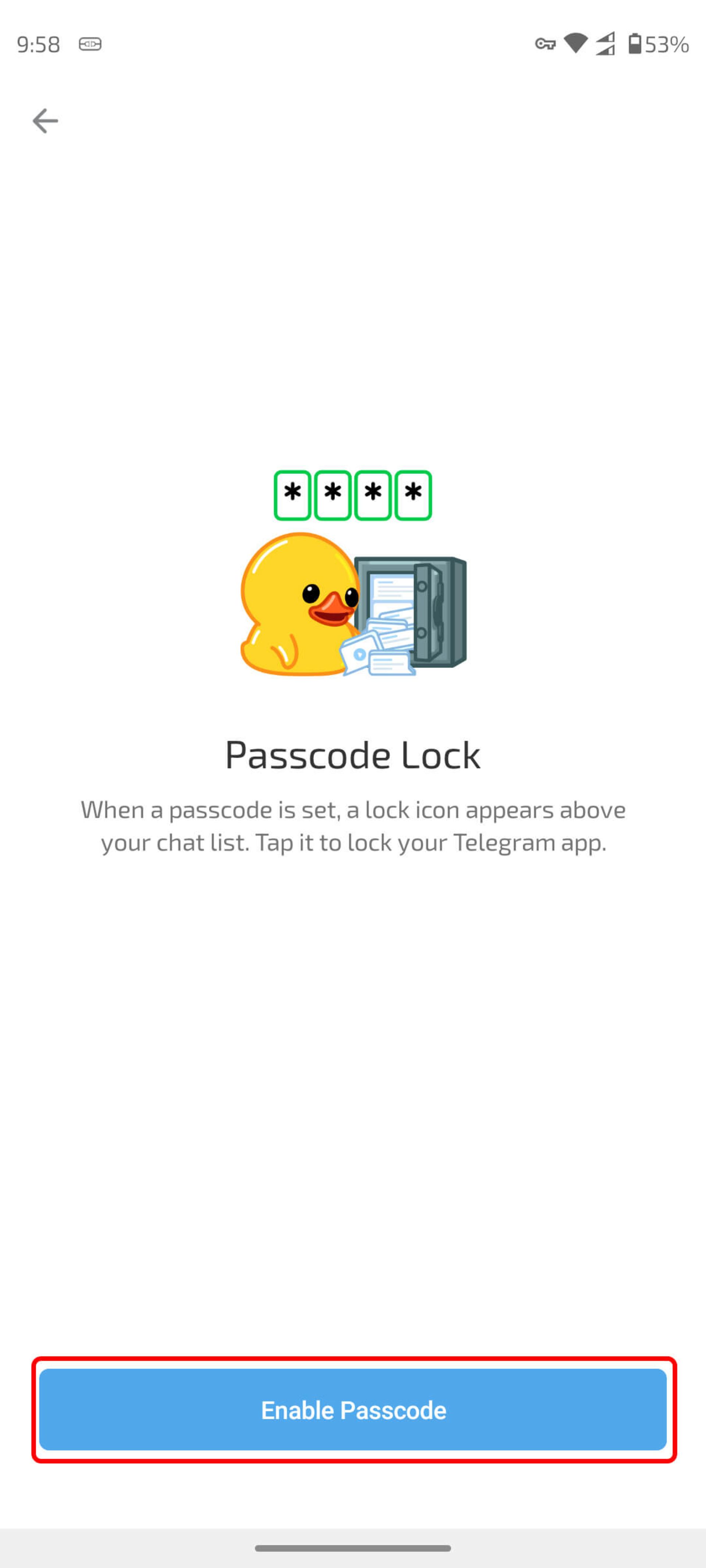Screen dimensions: 706x1568
Task: Tap the Enable Passcode button
Action: (x=353, y=1409)
